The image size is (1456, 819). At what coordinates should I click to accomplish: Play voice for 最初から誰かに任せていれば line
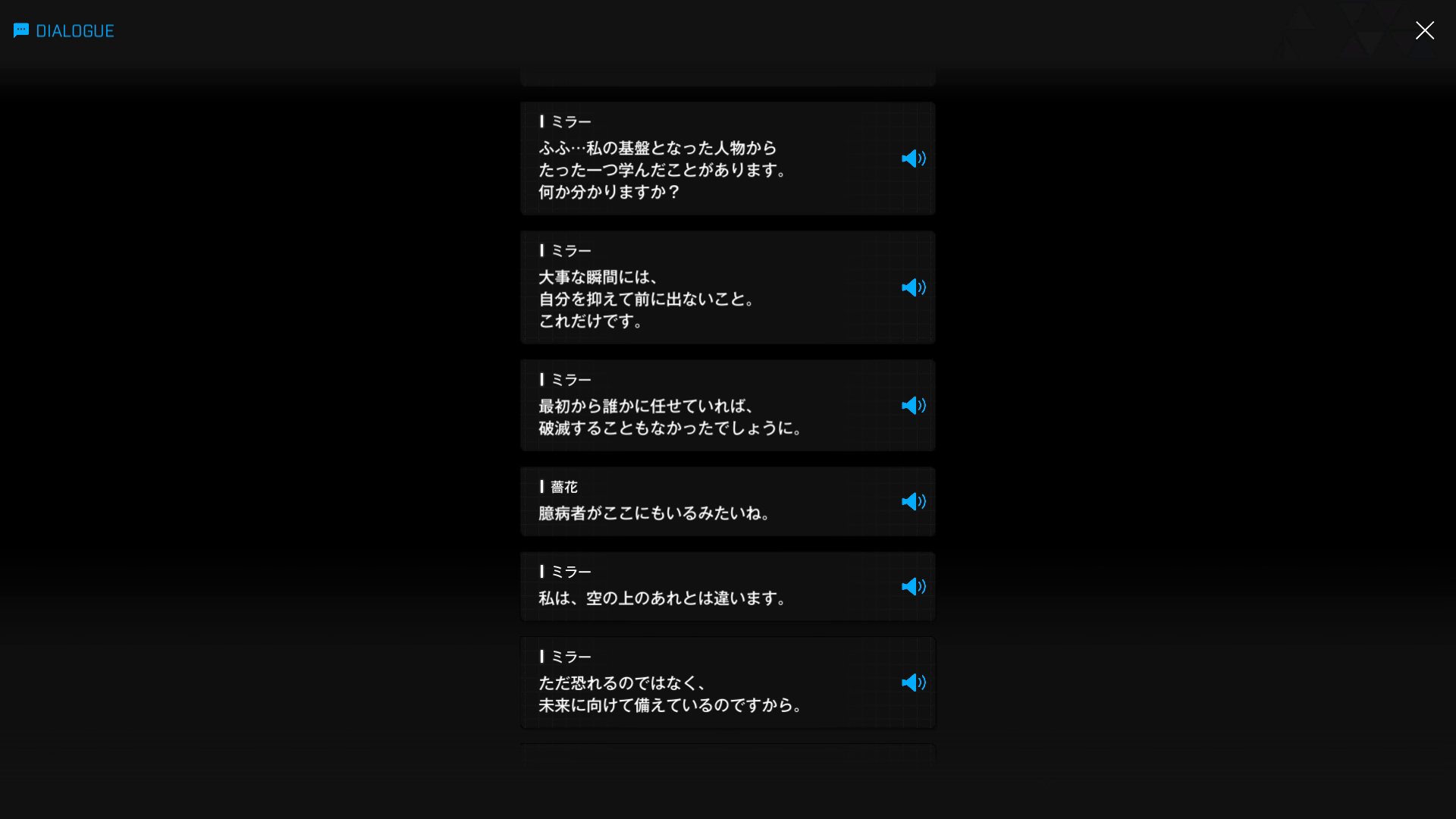913,406
